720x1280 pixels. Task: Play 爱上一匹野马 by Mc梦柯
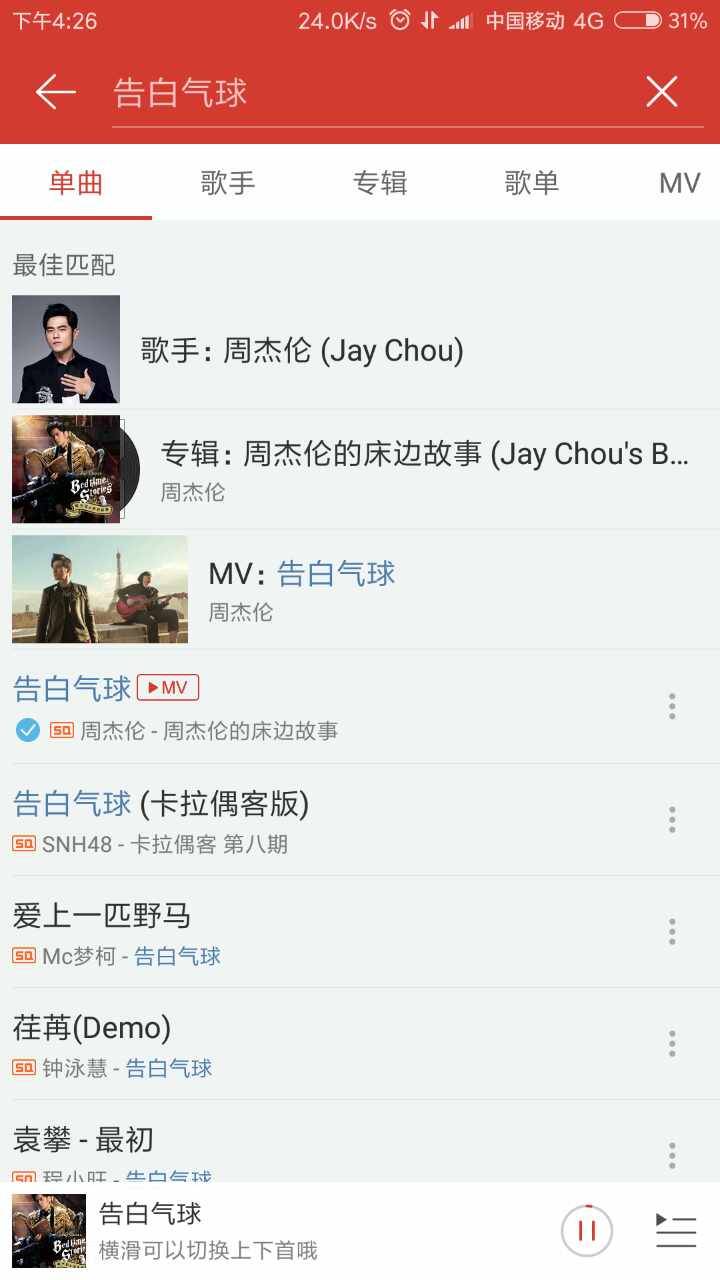point(300,932)
